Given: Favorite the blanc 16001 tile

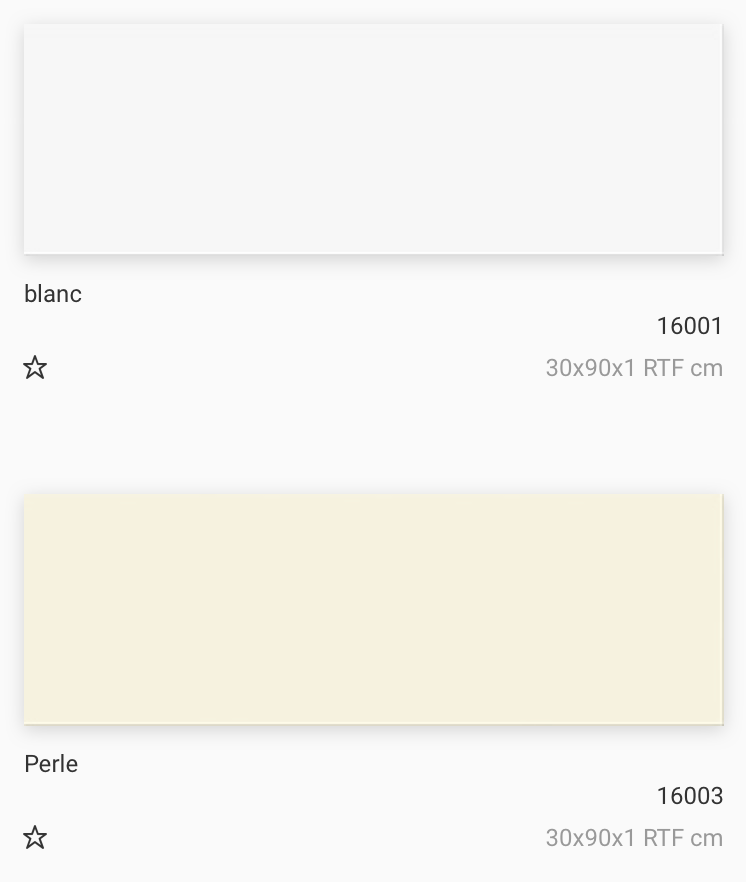Looking at the screenshot, I should point(35,368).
